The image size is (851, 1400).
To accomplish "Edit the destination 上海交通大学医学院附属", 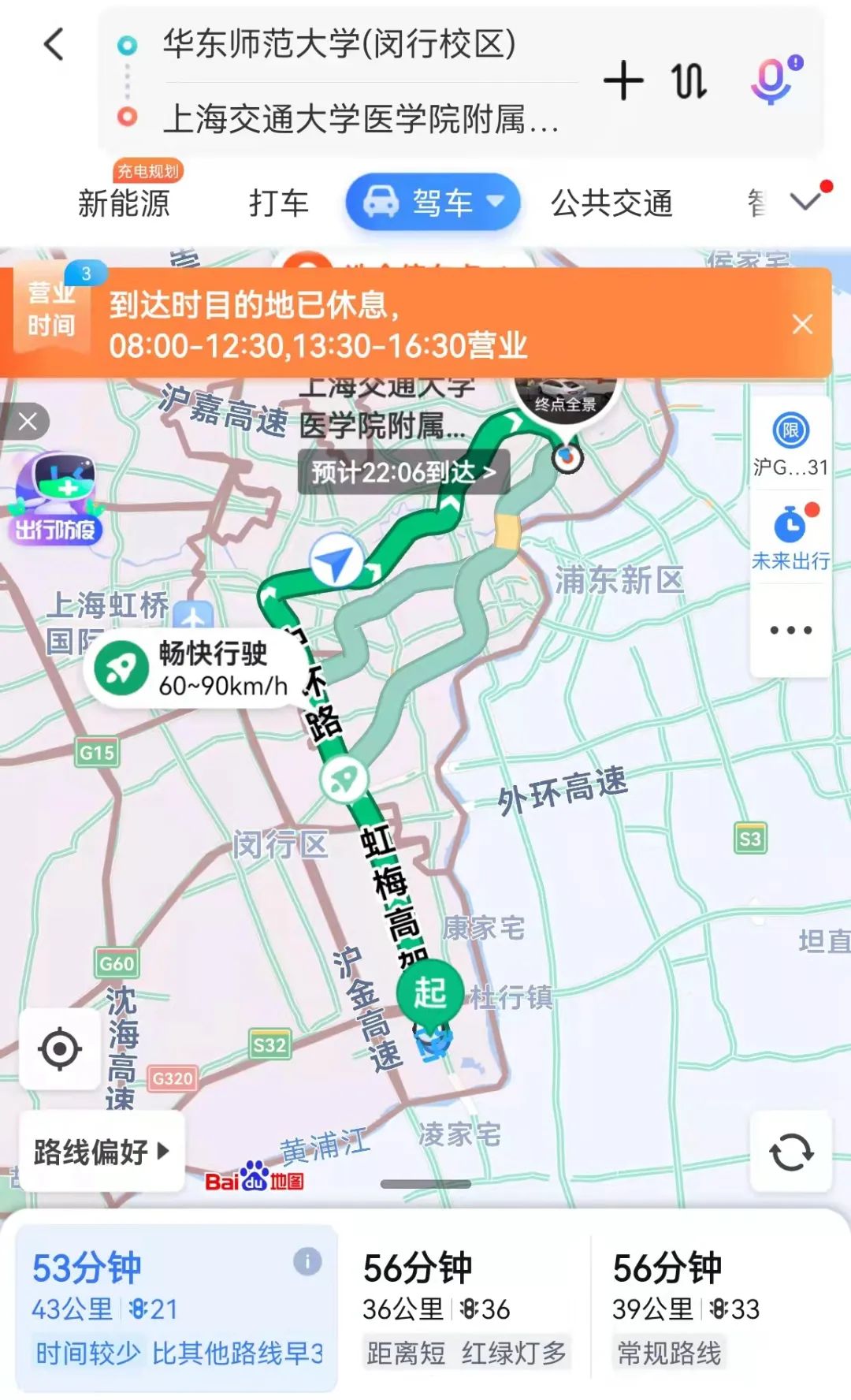I will click(x=359, y=119).
